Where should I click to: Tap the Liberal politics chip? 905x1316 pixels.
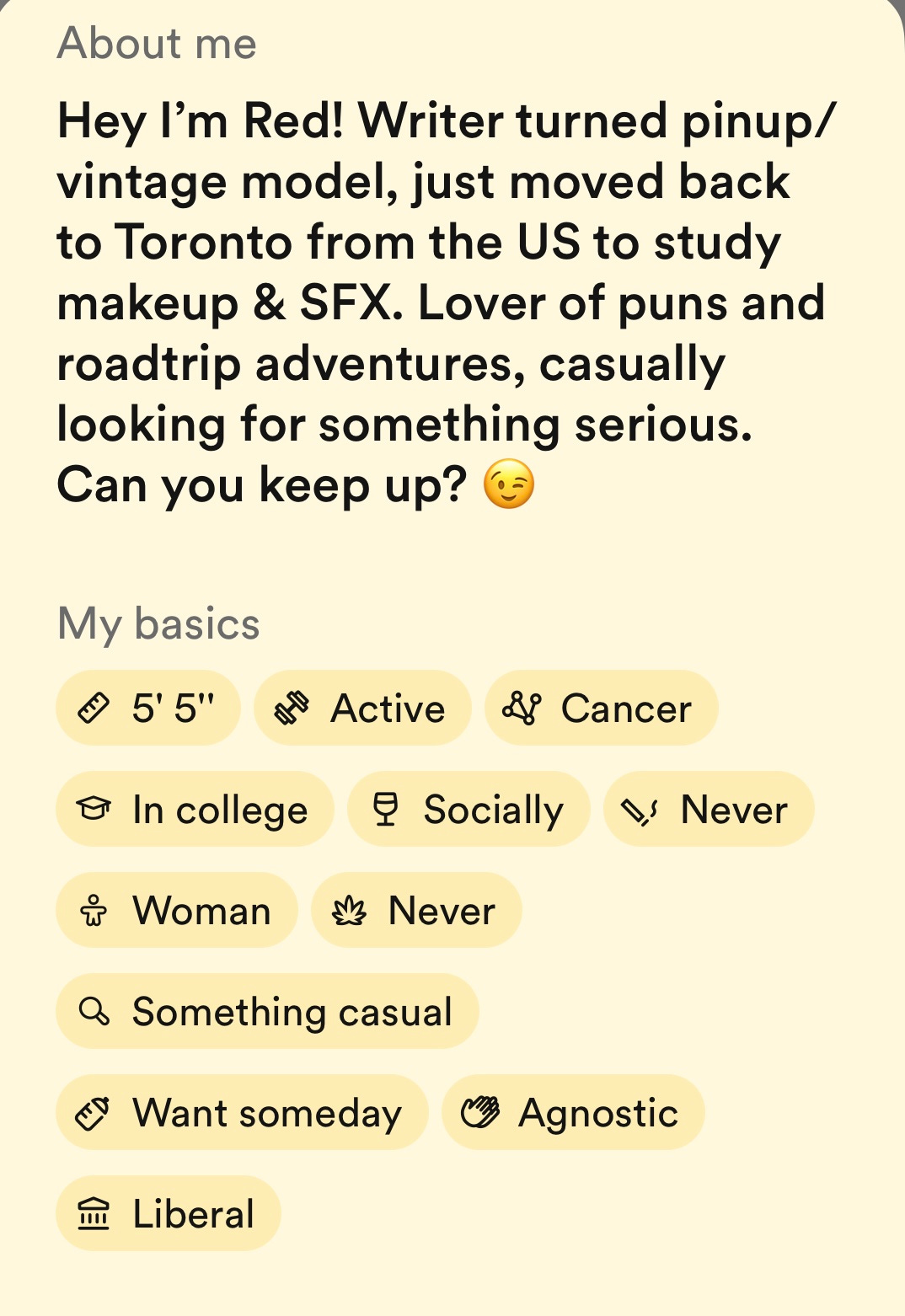tap(169, 1213)
